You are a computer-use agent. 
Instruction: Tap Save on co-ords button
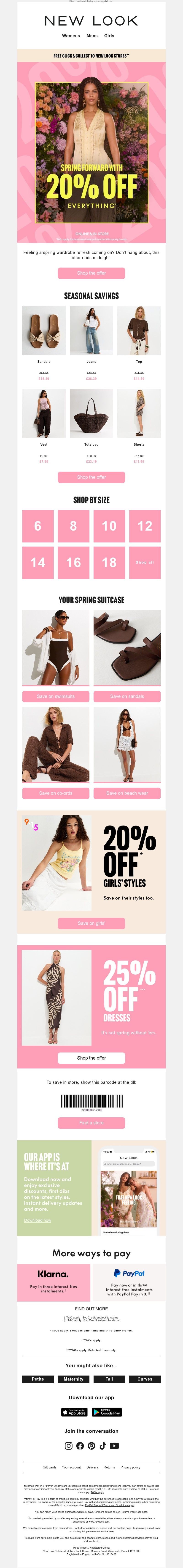[56, 793]
